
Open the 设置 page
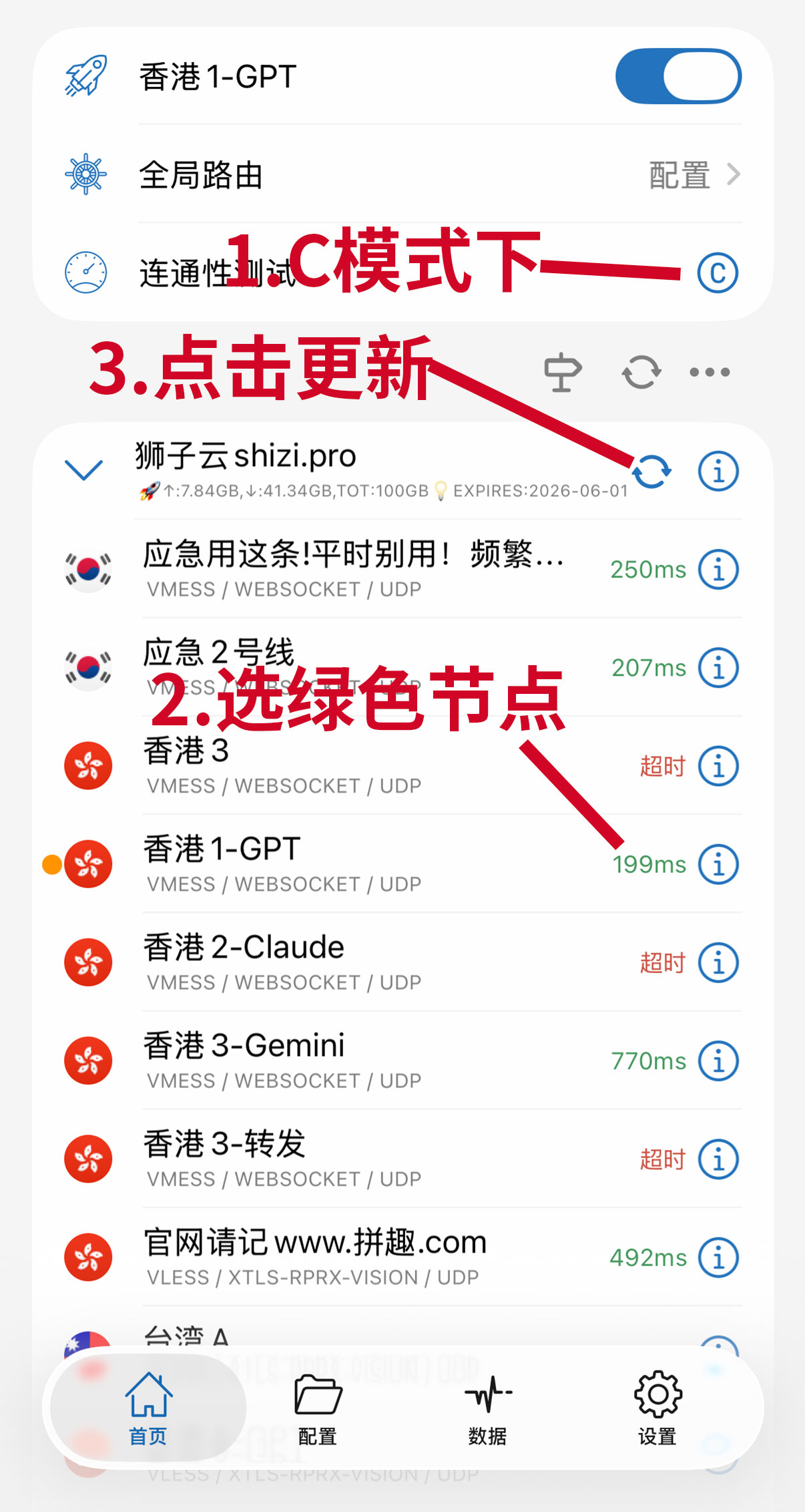tap(657, 1409)
